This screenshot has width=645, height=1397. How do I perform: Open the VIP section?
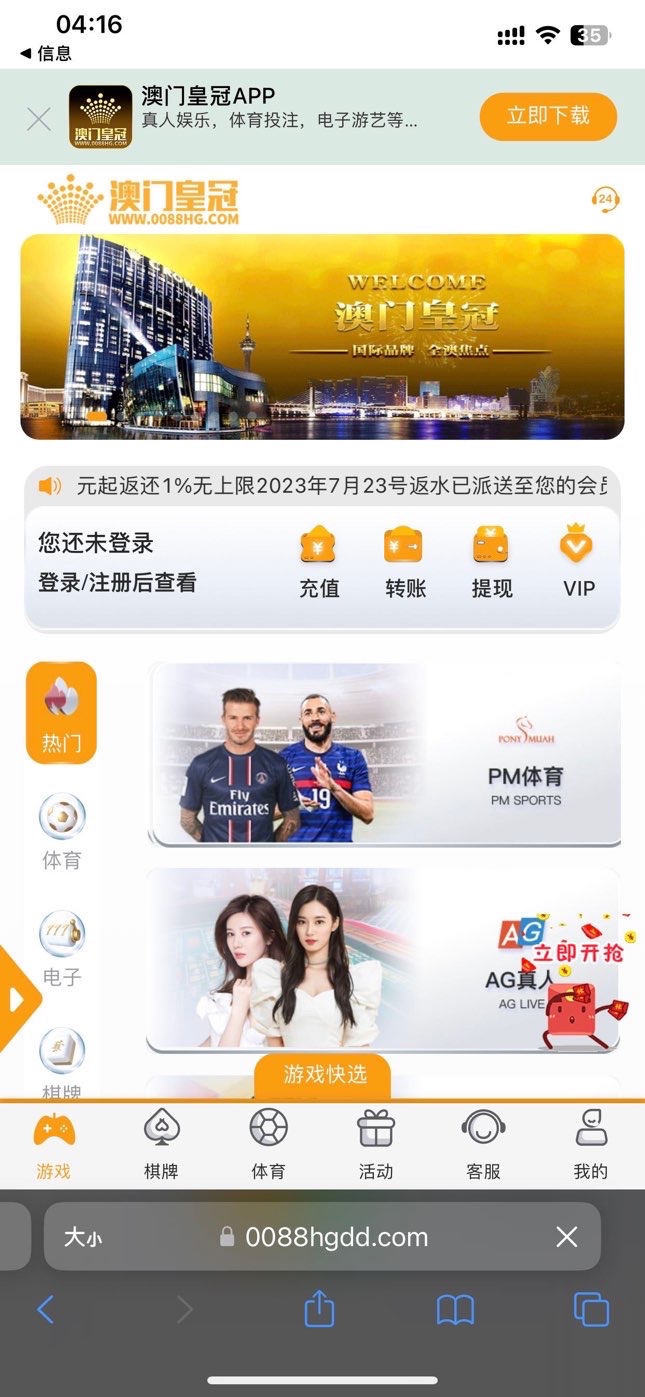(x=578, y=561)
